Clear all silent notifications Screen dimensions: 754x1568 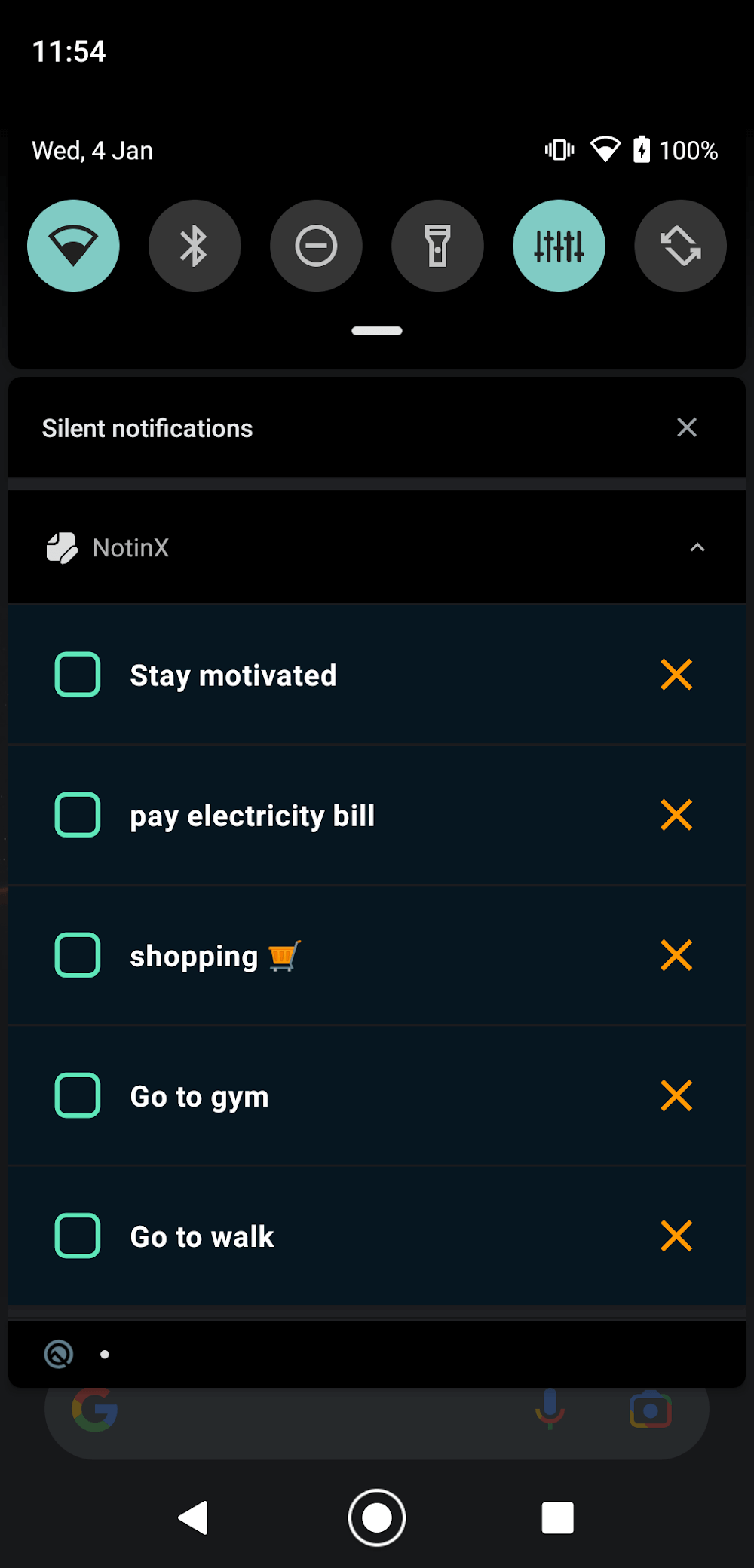click(686, 427)
